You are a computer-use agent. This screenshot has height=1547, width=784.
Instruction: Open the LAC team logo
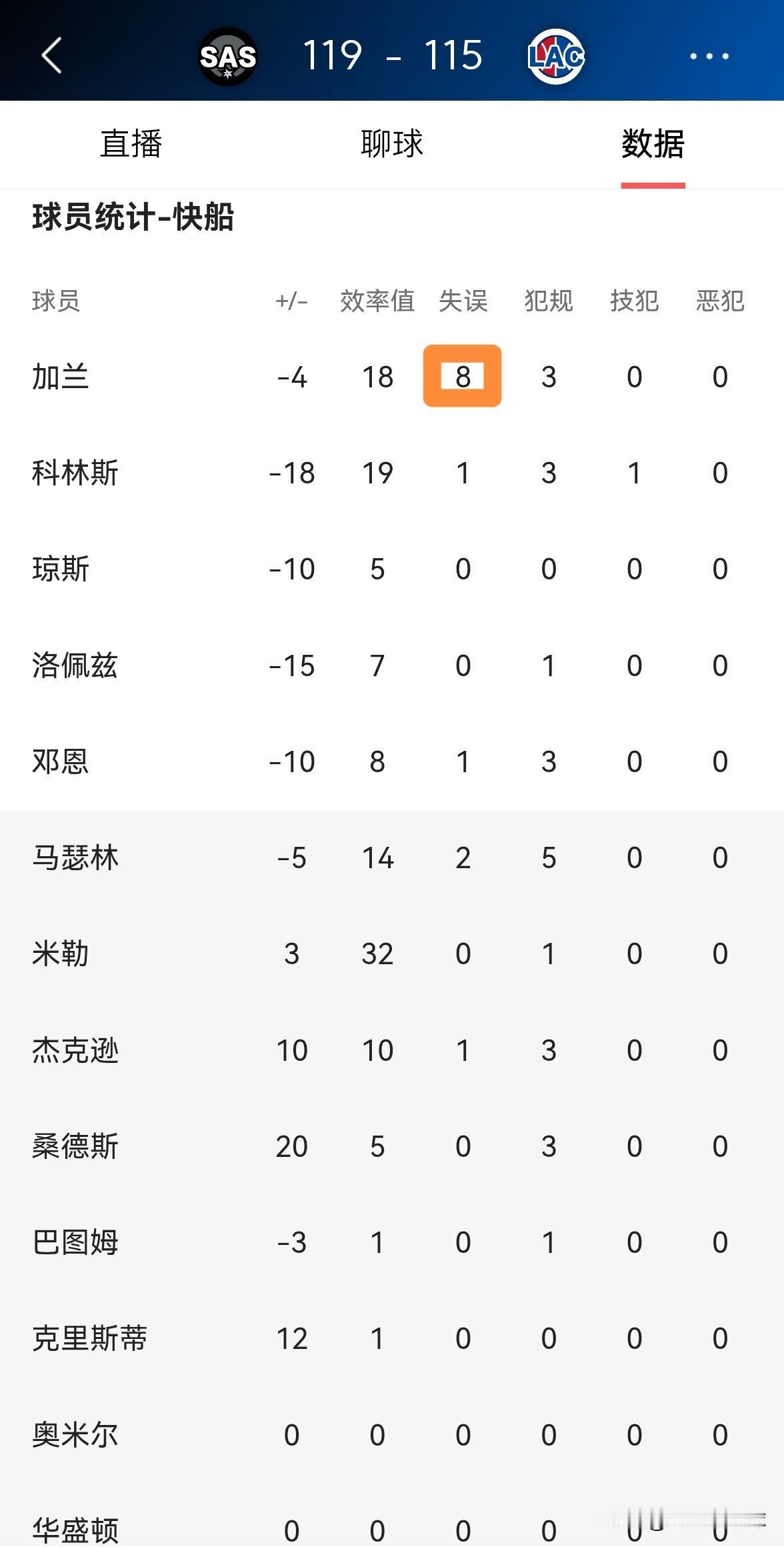556,56
